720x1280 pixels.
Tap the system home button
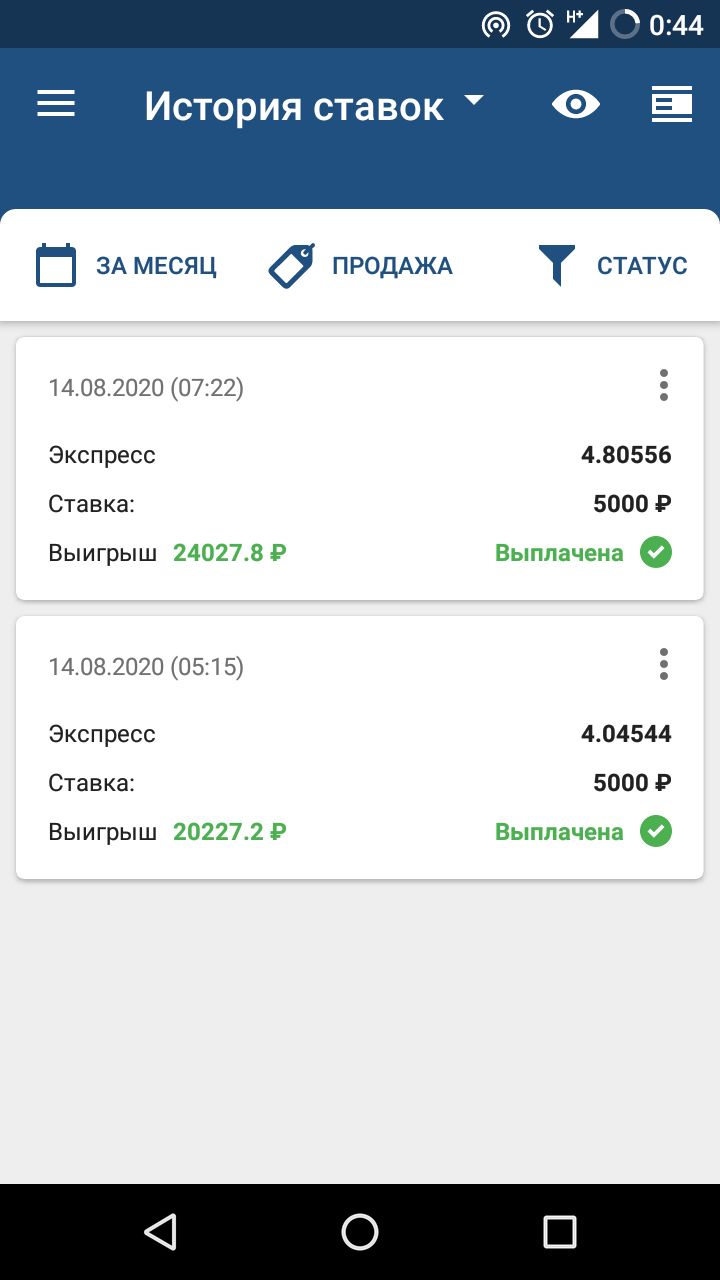360,1231
